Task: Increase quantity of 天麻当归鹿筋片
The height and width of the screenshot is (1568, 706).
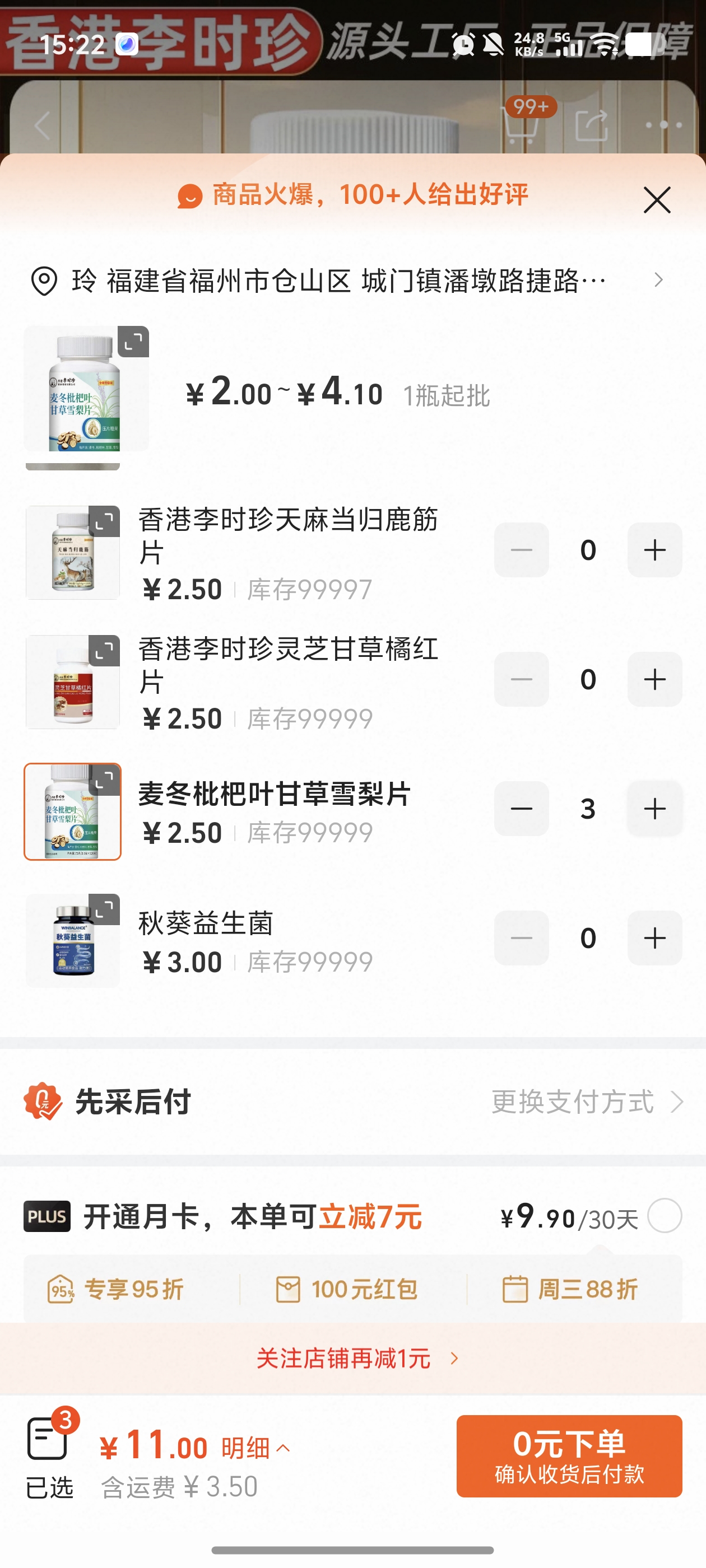Action: click(654, 550)
